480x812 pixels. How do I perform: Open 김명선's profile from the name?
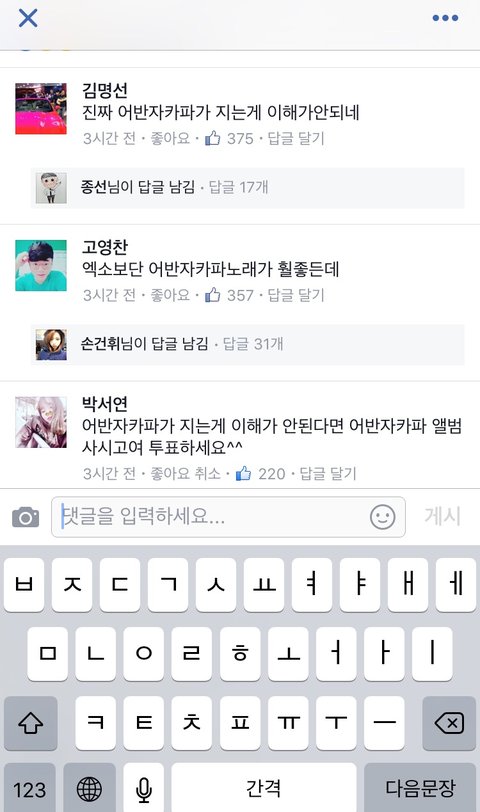coord(105,91)
